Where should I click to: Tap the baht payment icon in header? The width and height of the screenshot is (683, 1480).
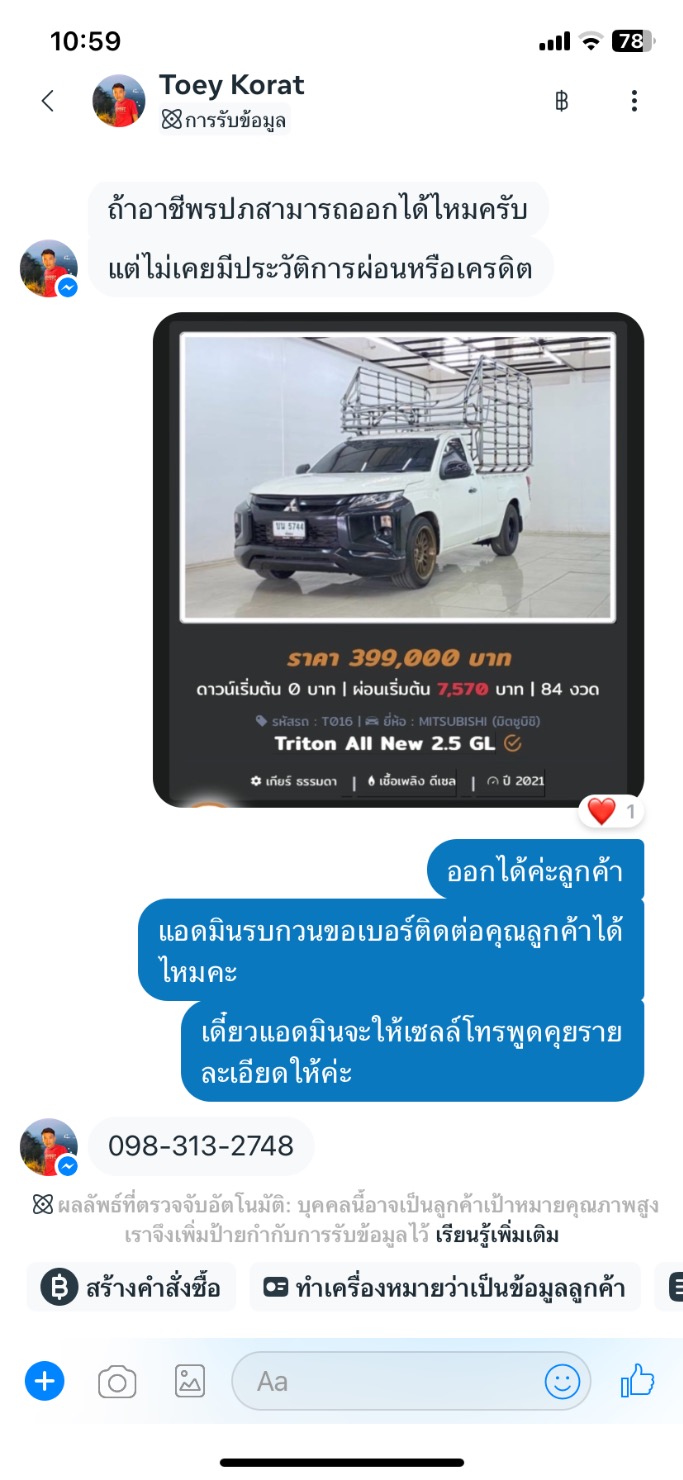561,101
